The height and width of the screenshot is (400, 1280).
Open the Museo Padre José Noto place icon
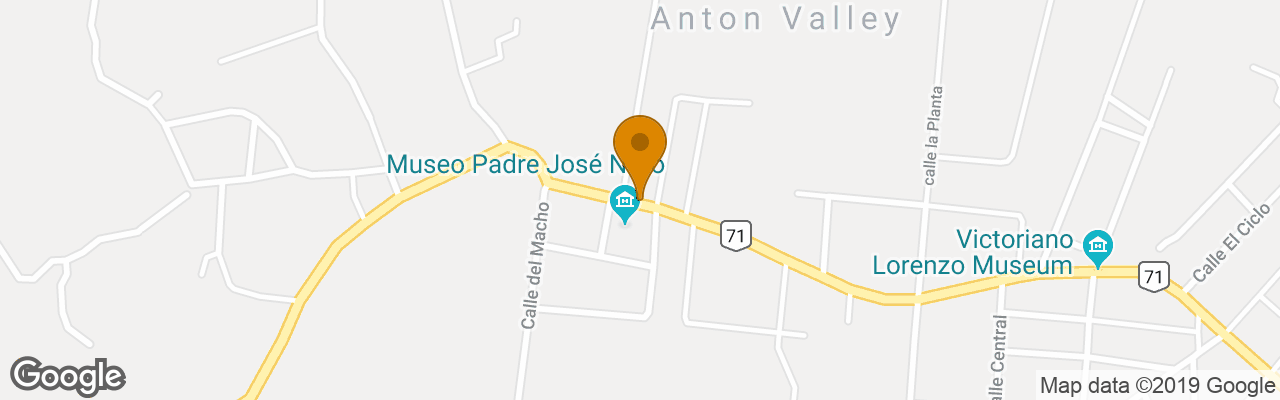(625, 204)
